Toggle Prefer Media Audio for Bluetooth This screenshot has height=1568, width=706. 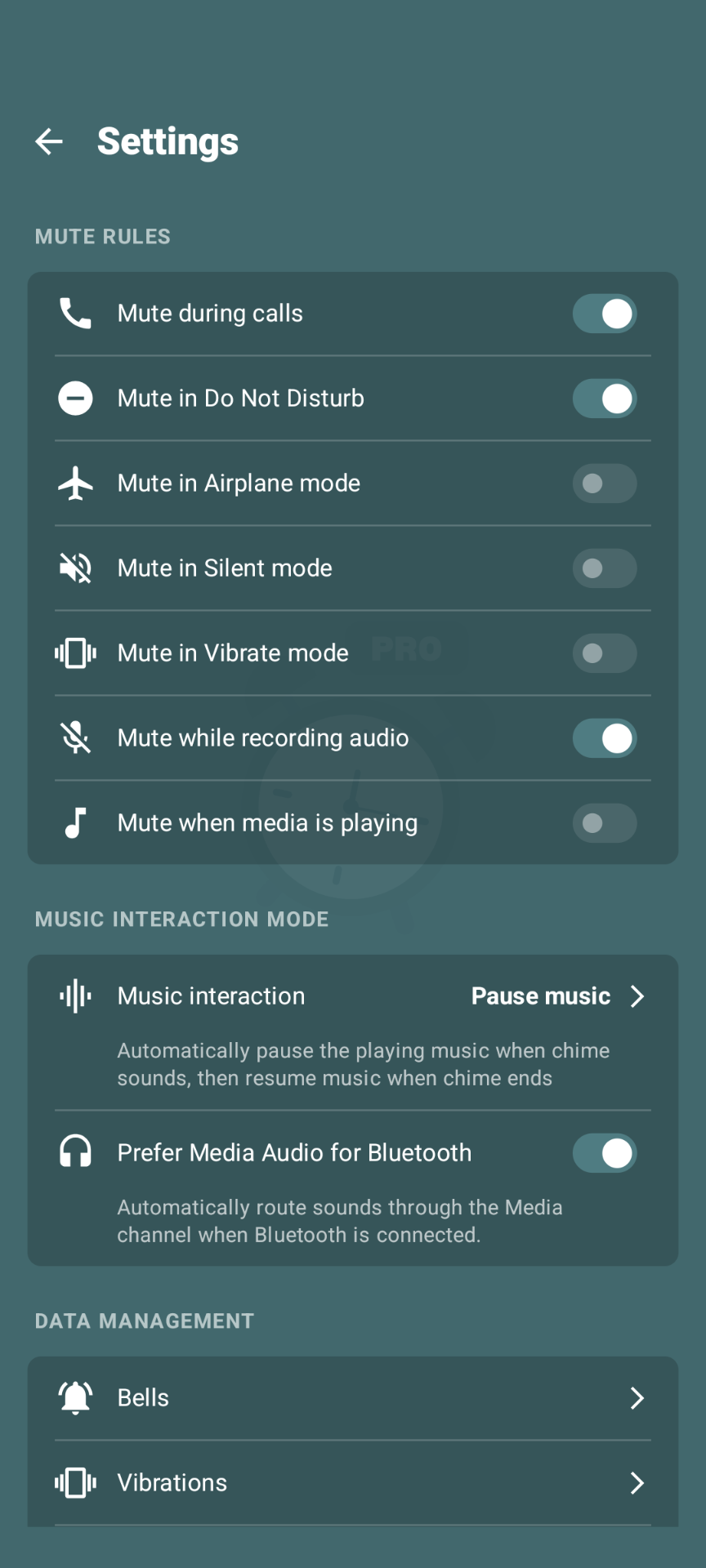tap(604, 1153)
